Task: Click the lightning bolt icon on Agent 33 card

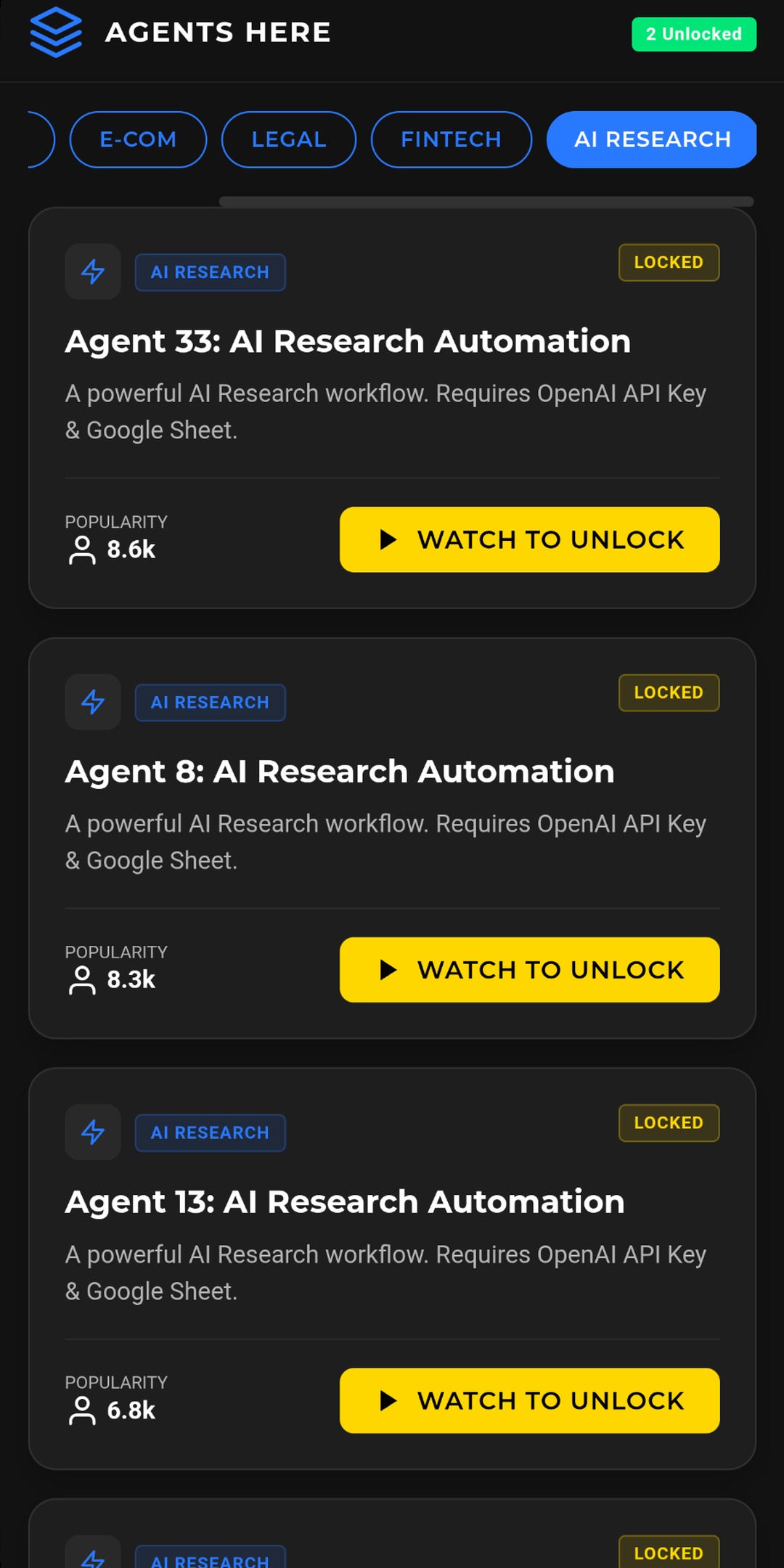Action: [92, 271]
